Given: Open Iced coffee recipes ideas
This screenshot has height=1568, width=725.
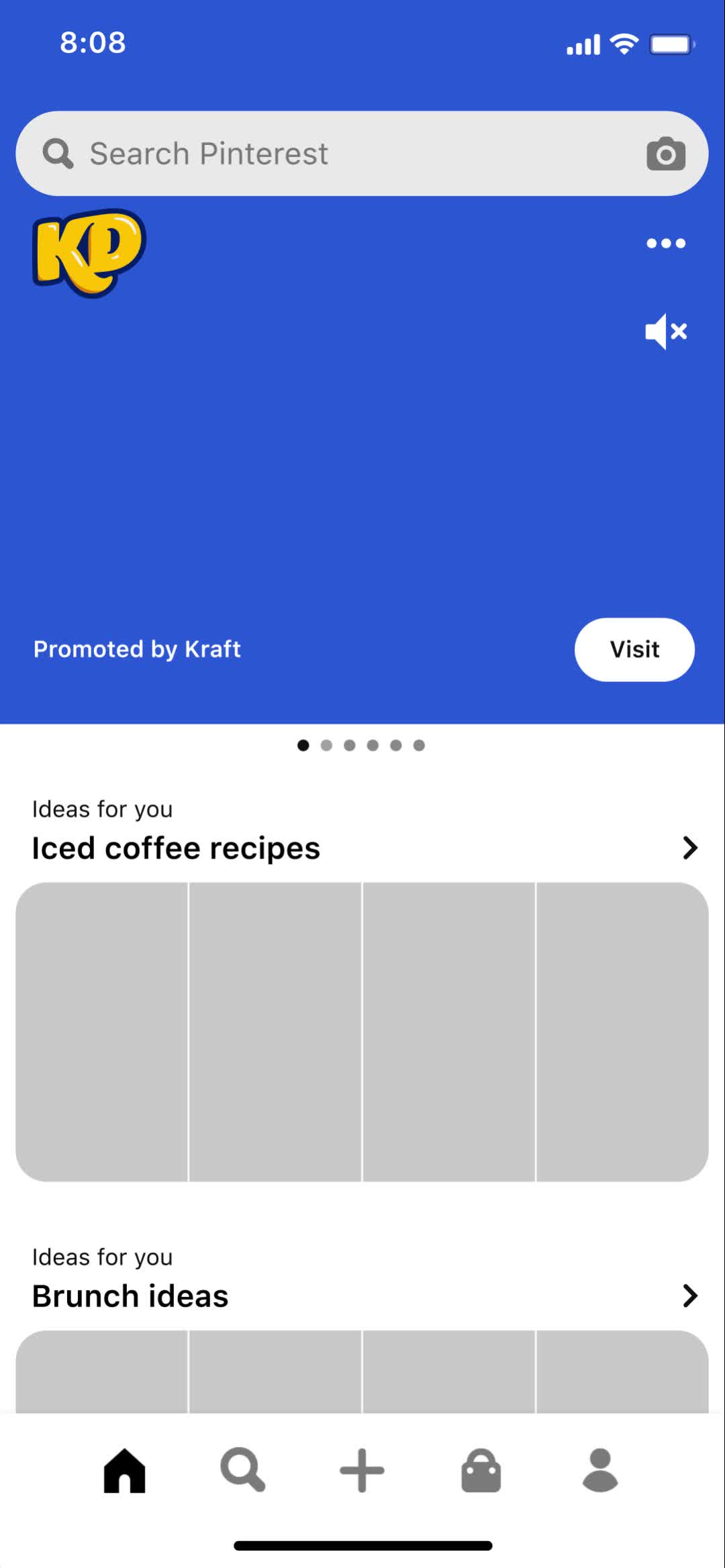Looking at the screenshot, I should pos(689,848).
